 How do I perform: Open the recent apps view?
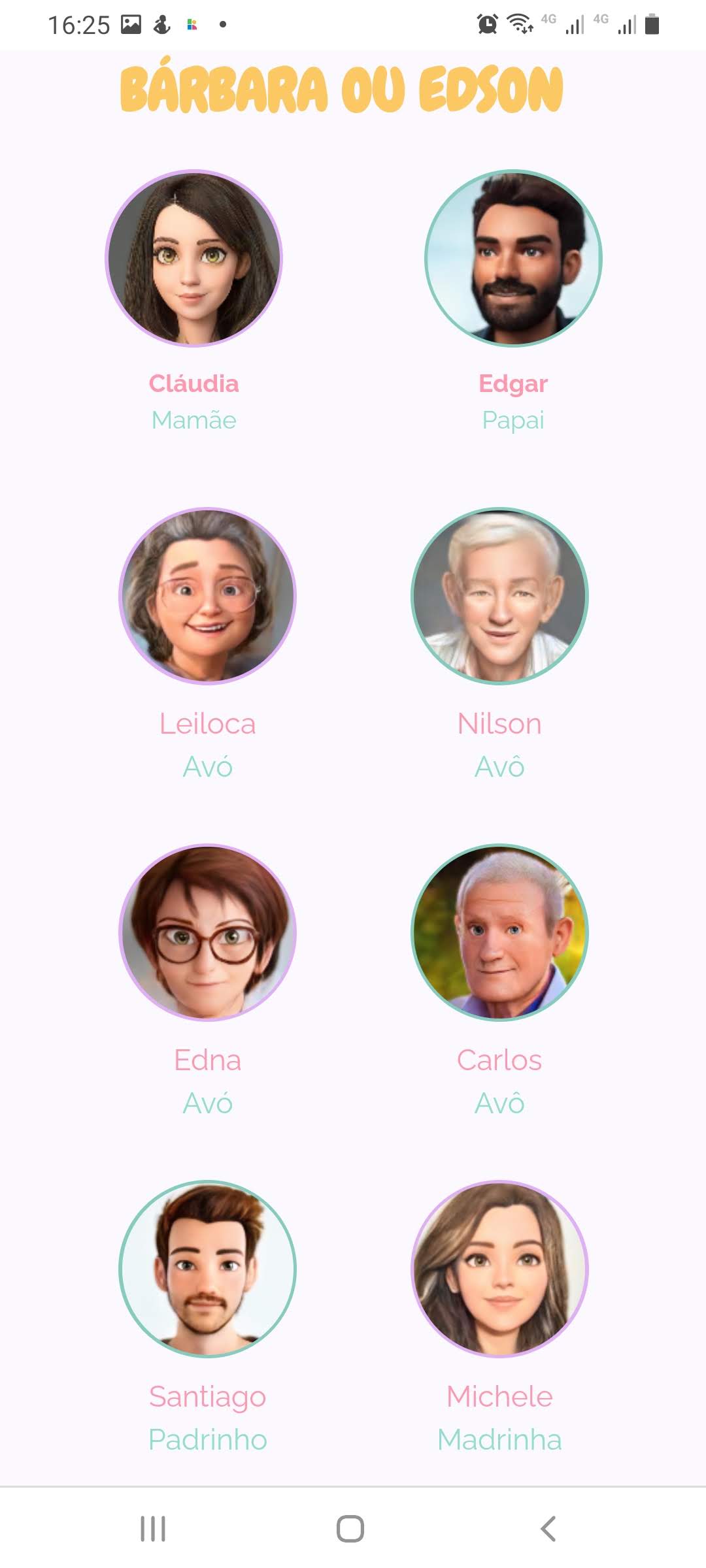point(153,1529)
